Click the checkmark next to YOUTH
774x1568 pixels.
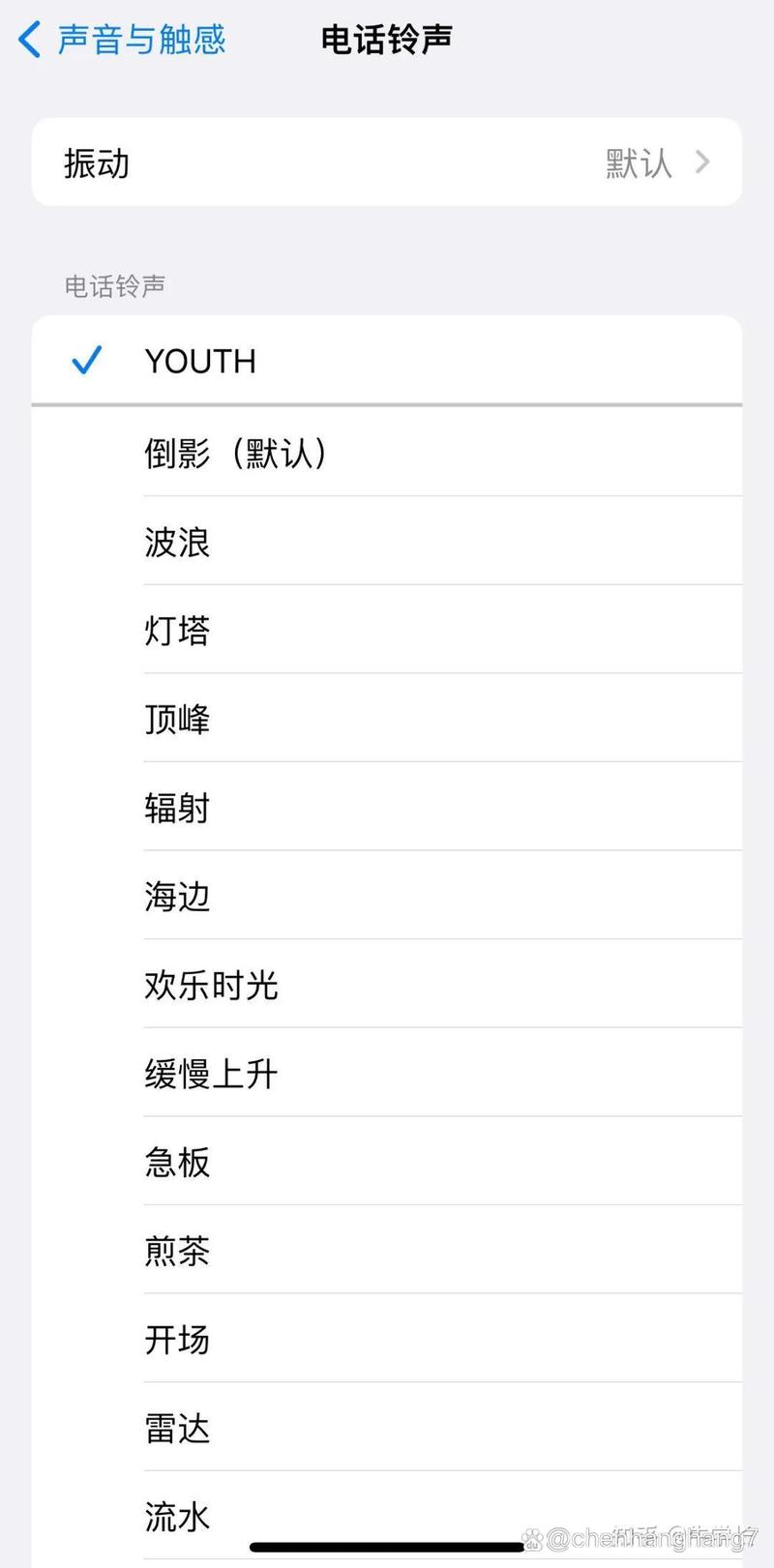point(86,360)
